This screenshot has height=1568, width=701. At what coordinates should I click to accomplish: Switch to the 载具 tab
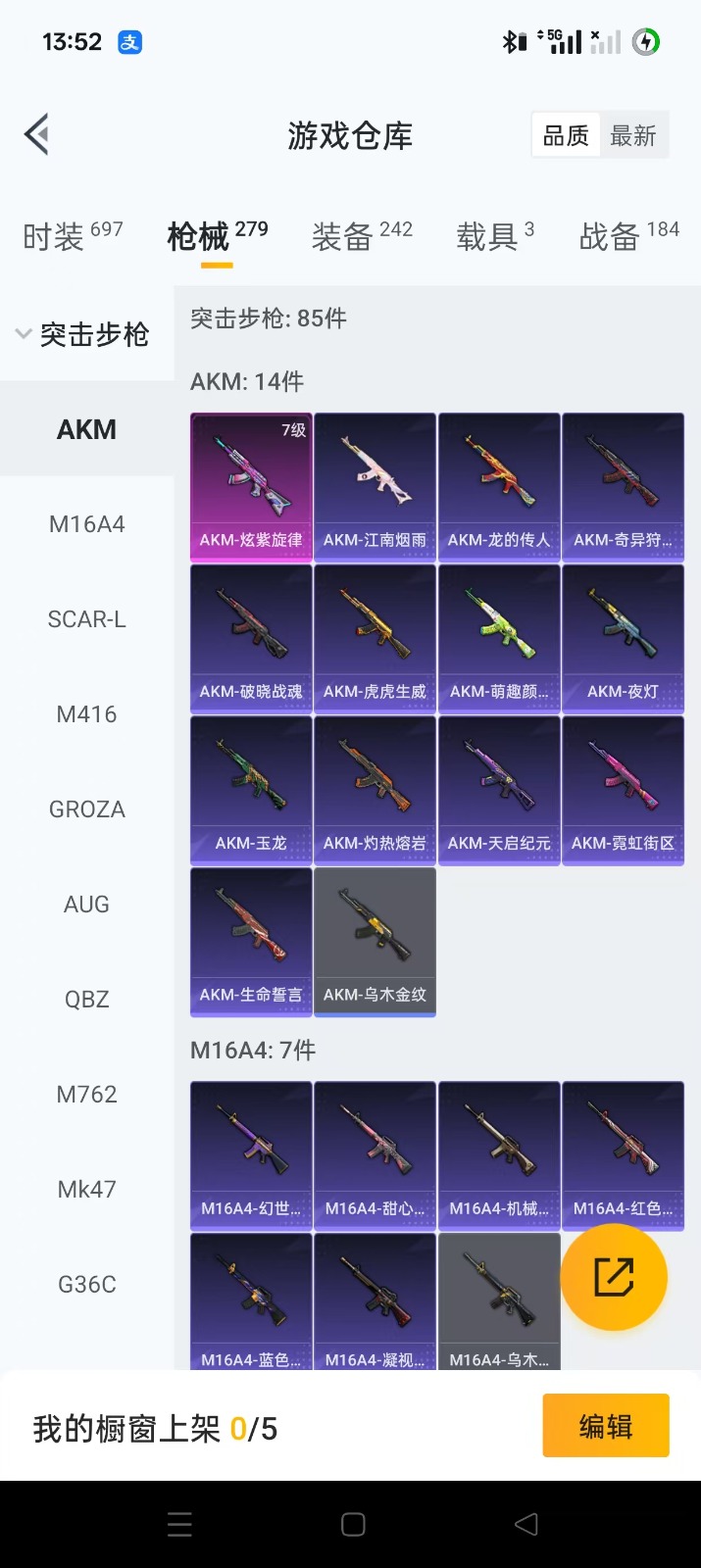pyautogui.click(x=495, y=236)
